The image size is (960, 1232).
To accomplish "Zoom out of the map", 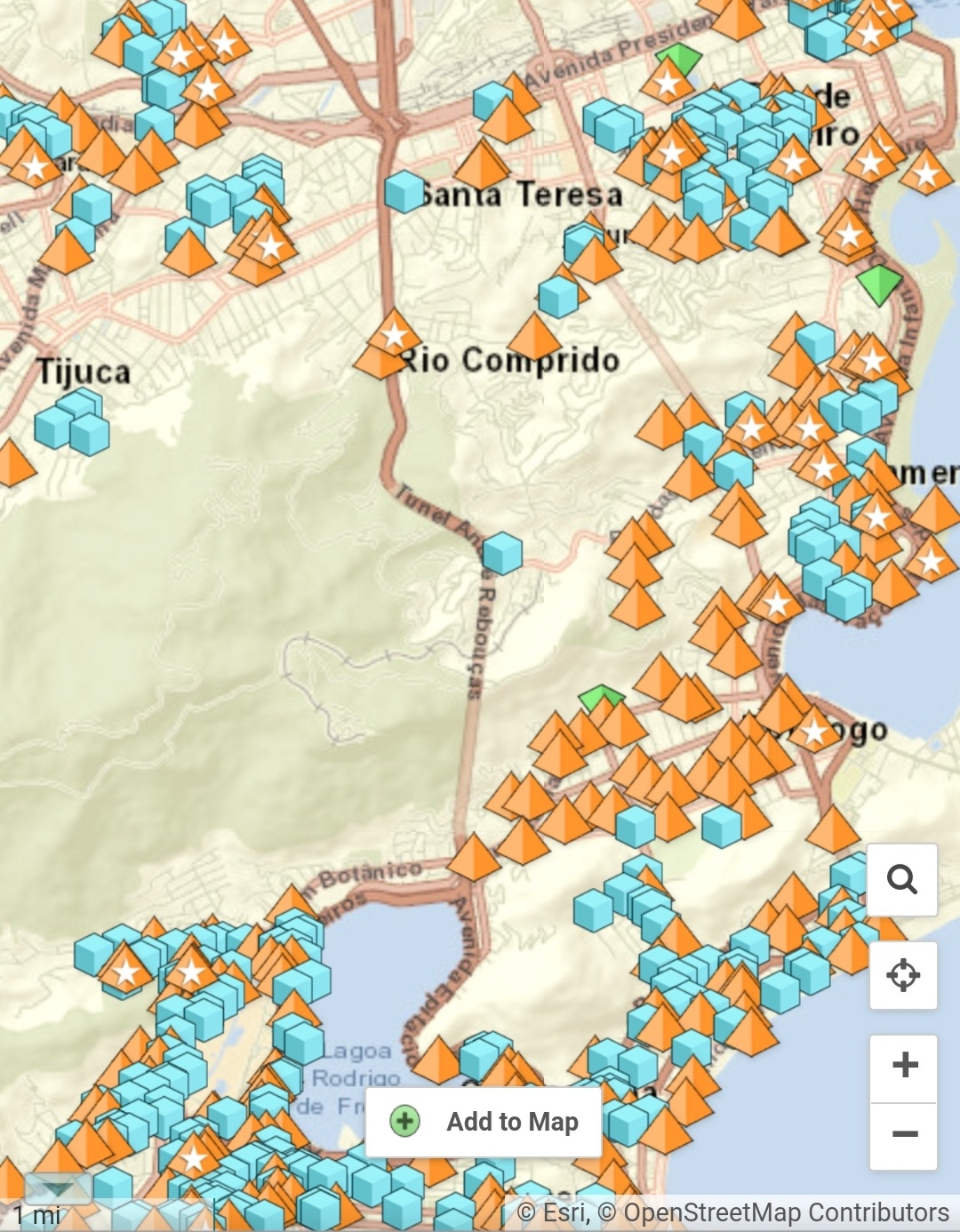I will [904, 1134].
